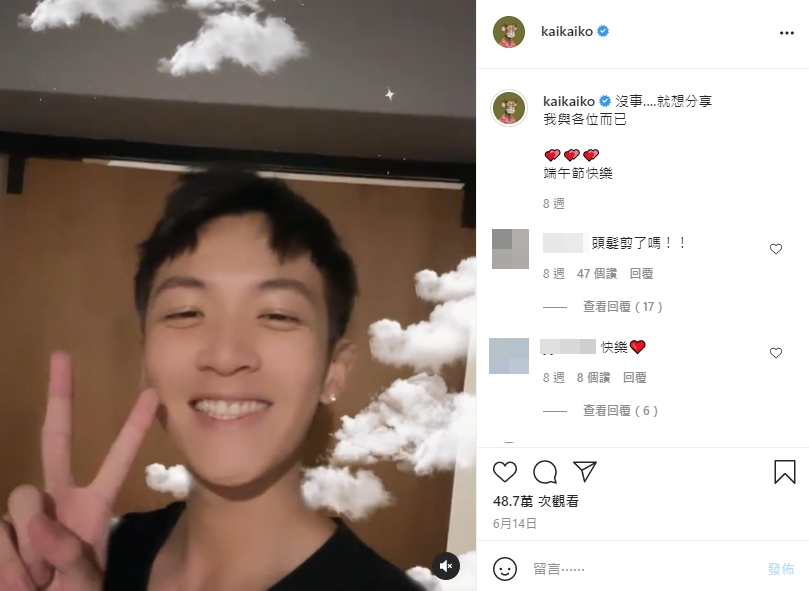Reply to the 頭髮剪了嗎 comment
The height and width of the screenshot is (591, 809).
pyautogui.click(x=641, y=273)
